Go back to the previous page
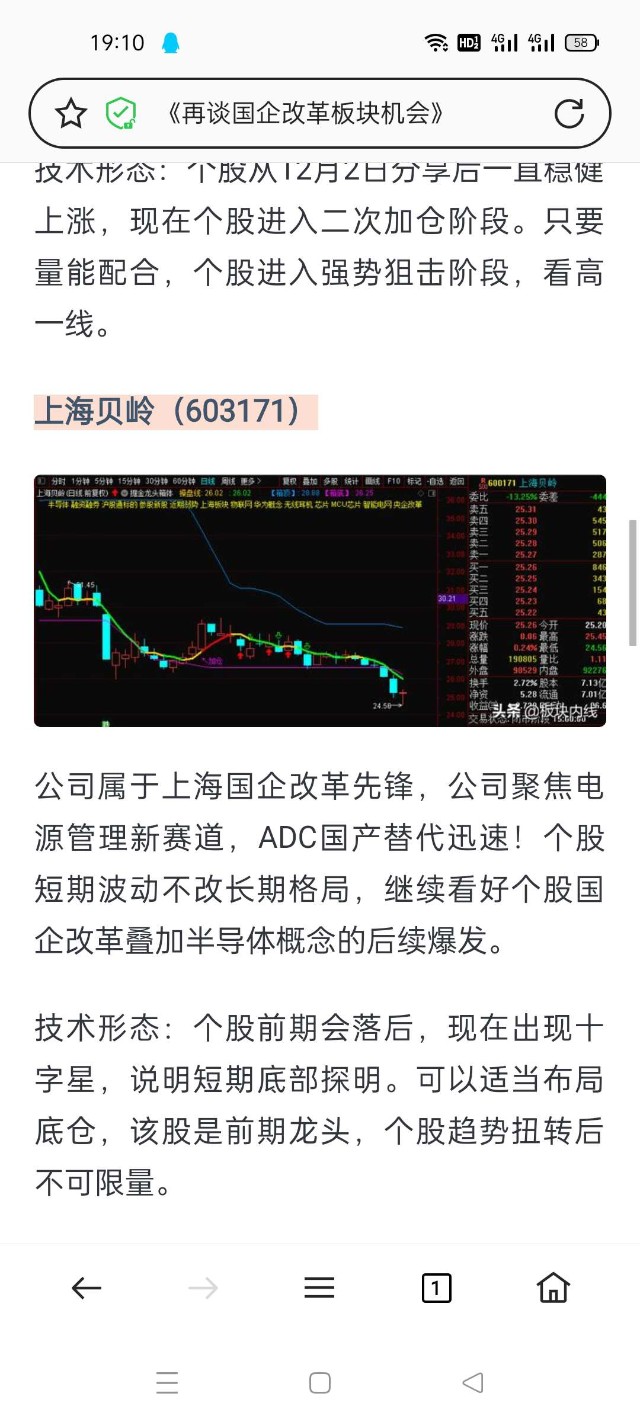Image resolution: width=640 pixels, height=1422 pixels. [x=87, y=1288]
